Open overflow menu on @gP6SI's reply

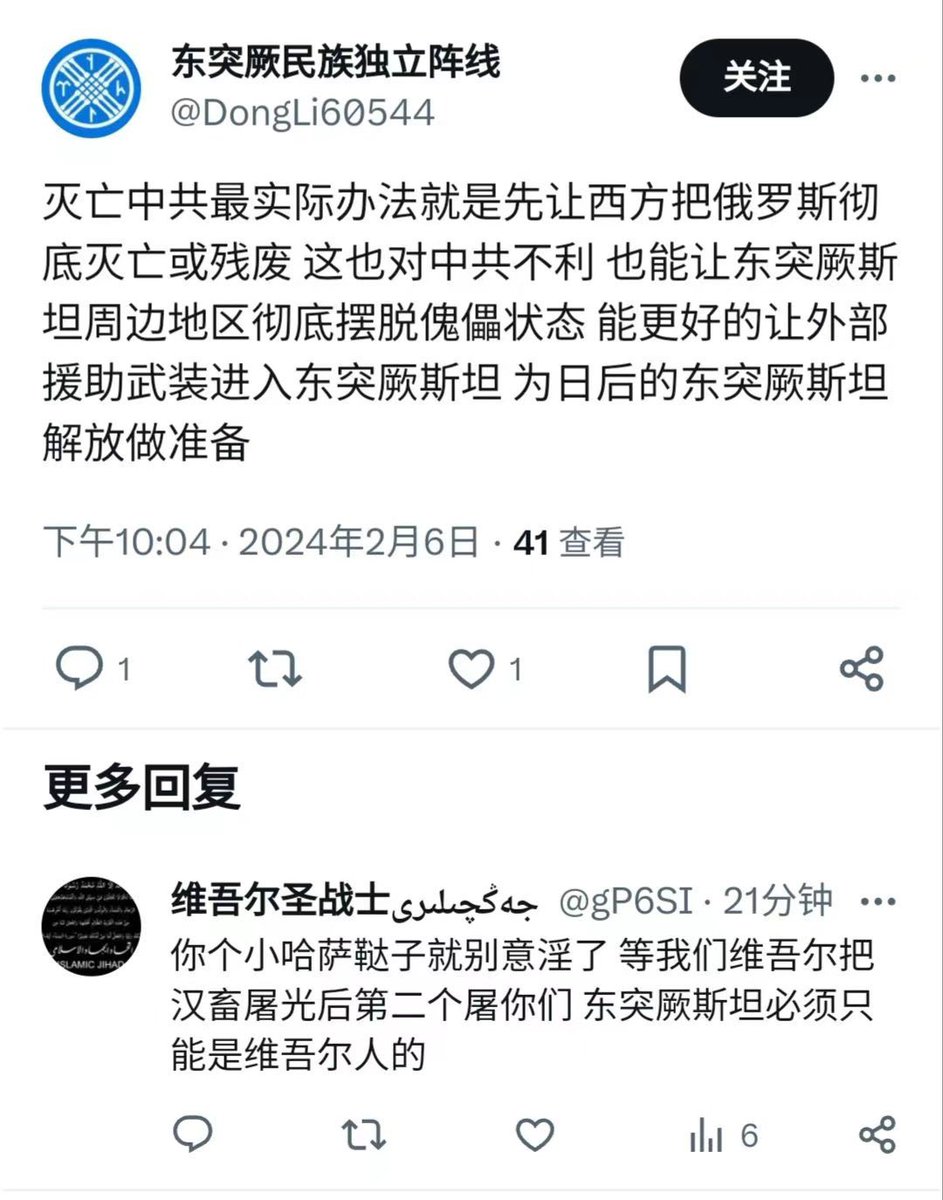[x=879, y=901]
